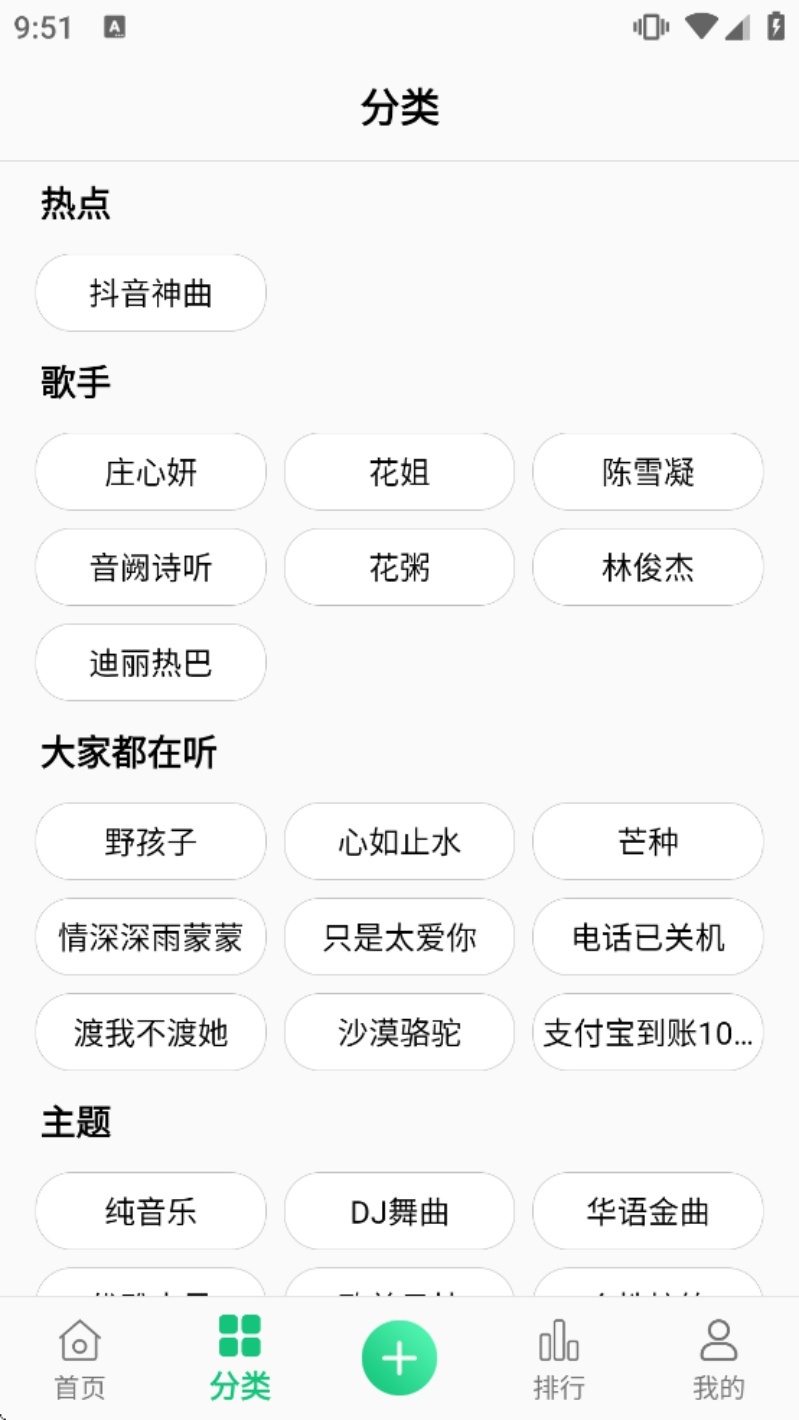
Task: Select the 抖音神曲 hot category
Action: pos(150,292)
